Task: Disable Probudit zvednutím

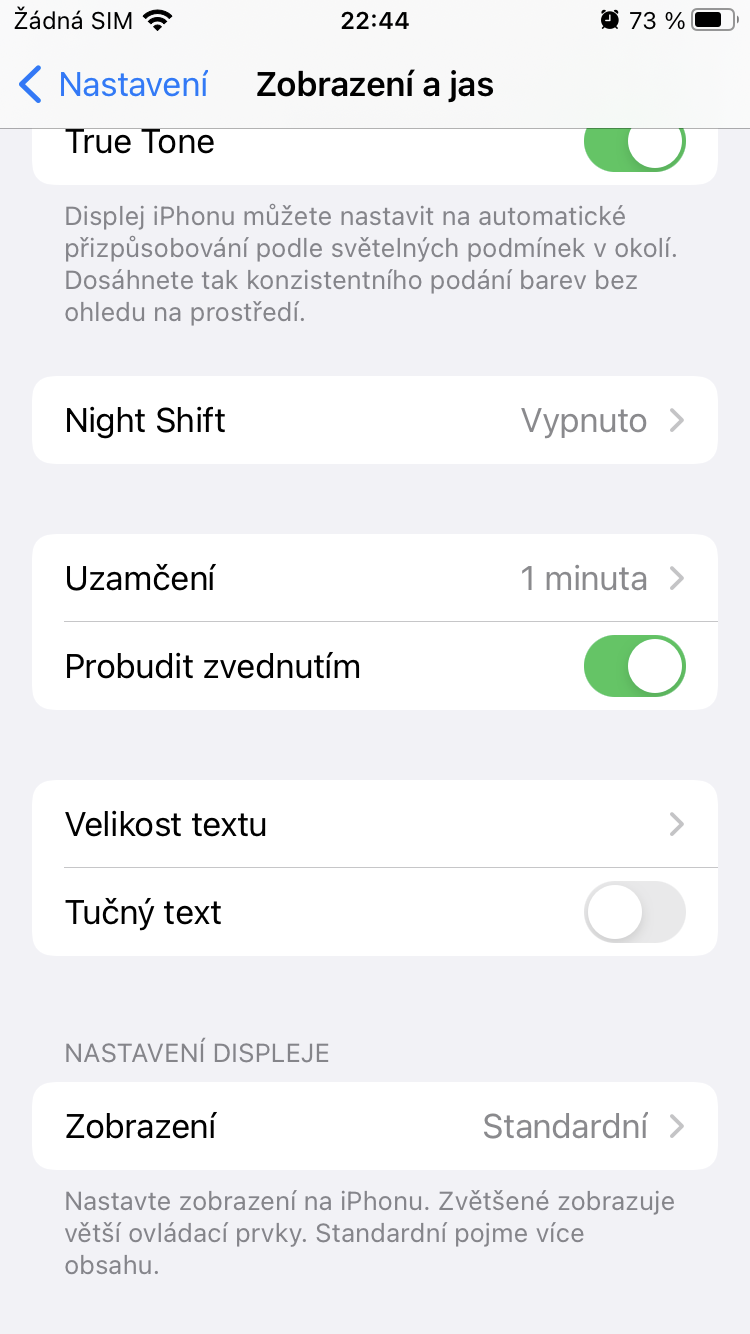Action: 634,666
